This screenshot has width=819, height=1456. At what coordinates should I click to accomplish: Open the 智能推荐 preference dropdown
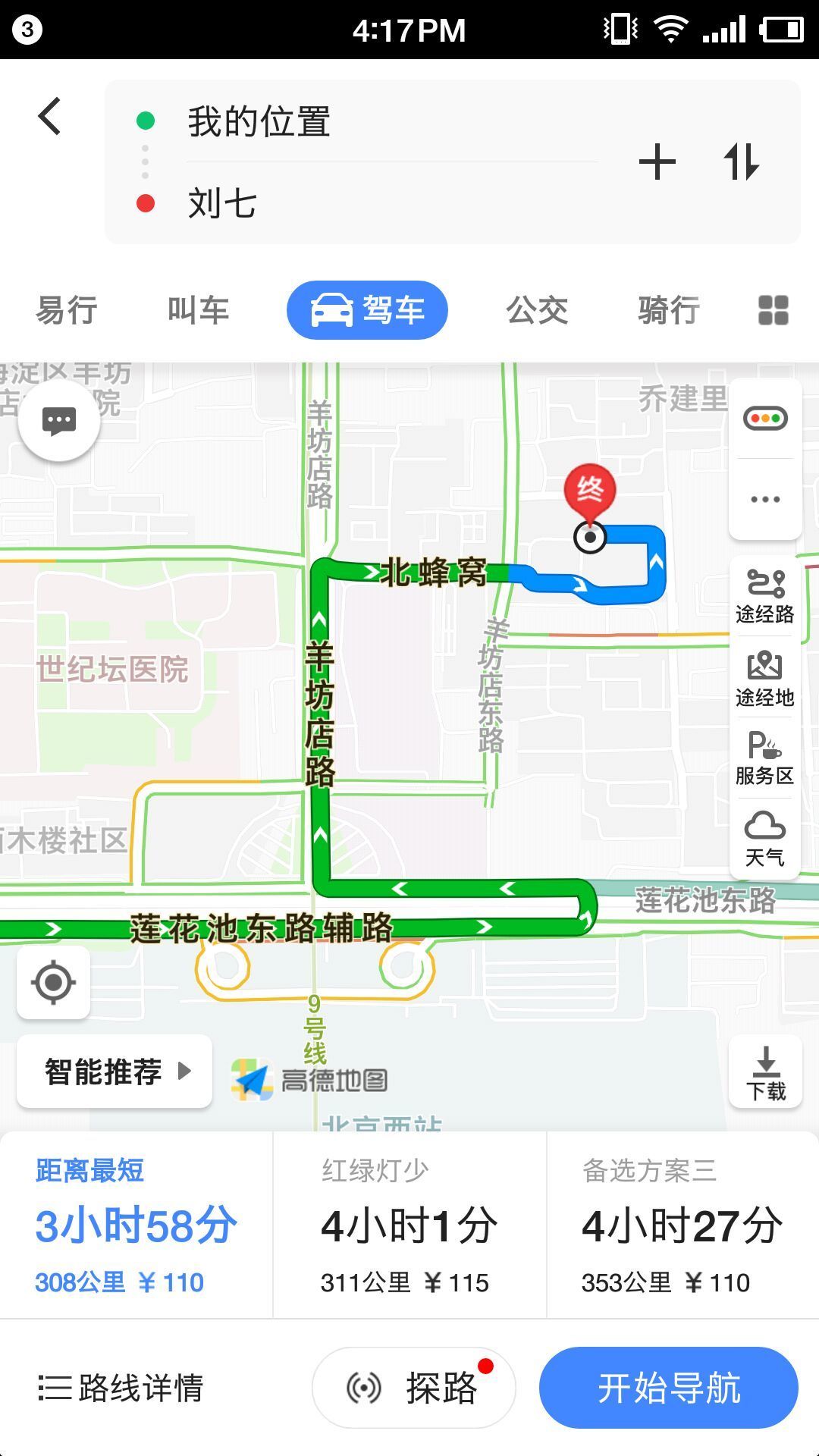(x=115, y=1072)
